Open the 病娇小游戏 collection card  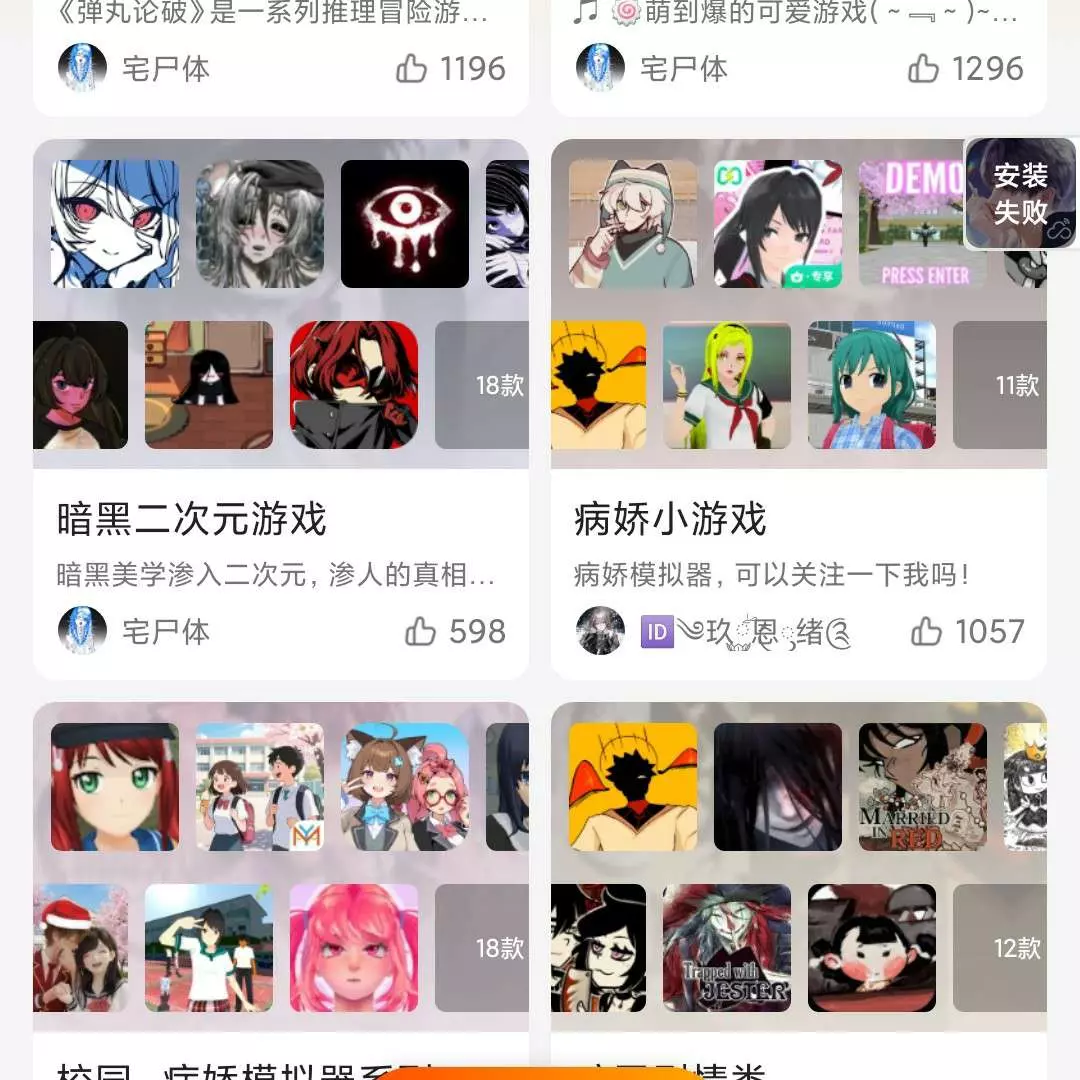click(670, 520)
